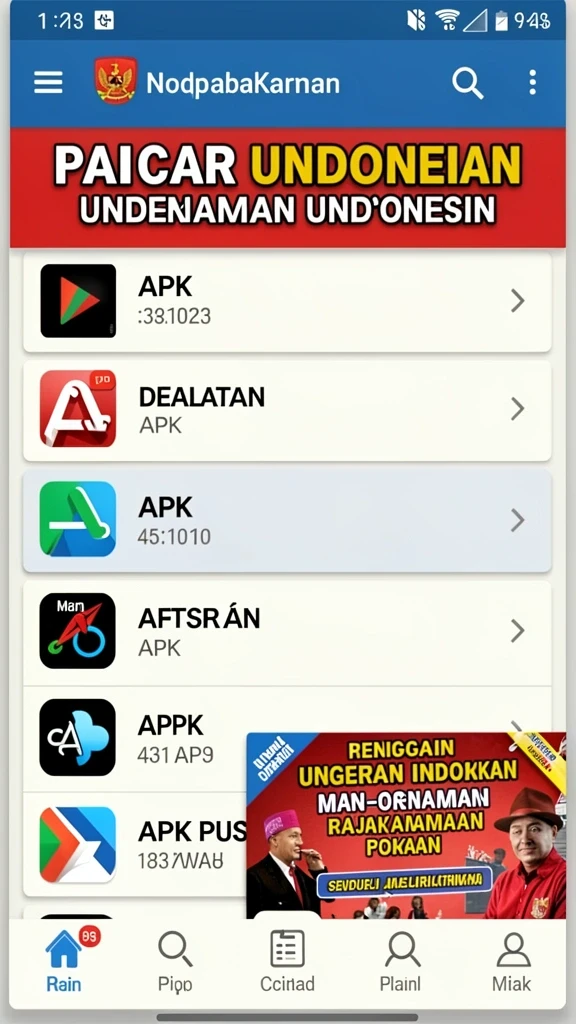
Task: Open the APK PUS row
Action: [x=135, y=845]
